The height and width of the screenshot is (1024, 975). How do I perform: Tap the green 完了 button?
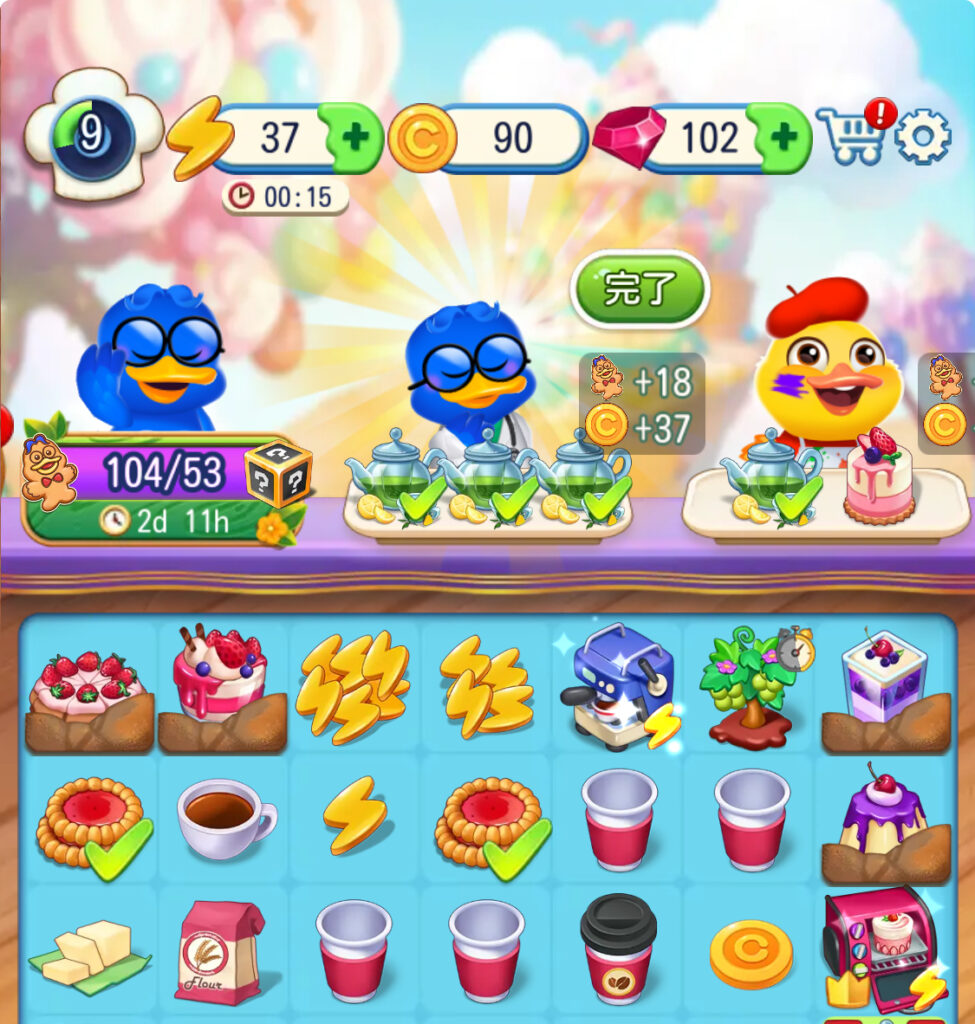pos(639,290)
